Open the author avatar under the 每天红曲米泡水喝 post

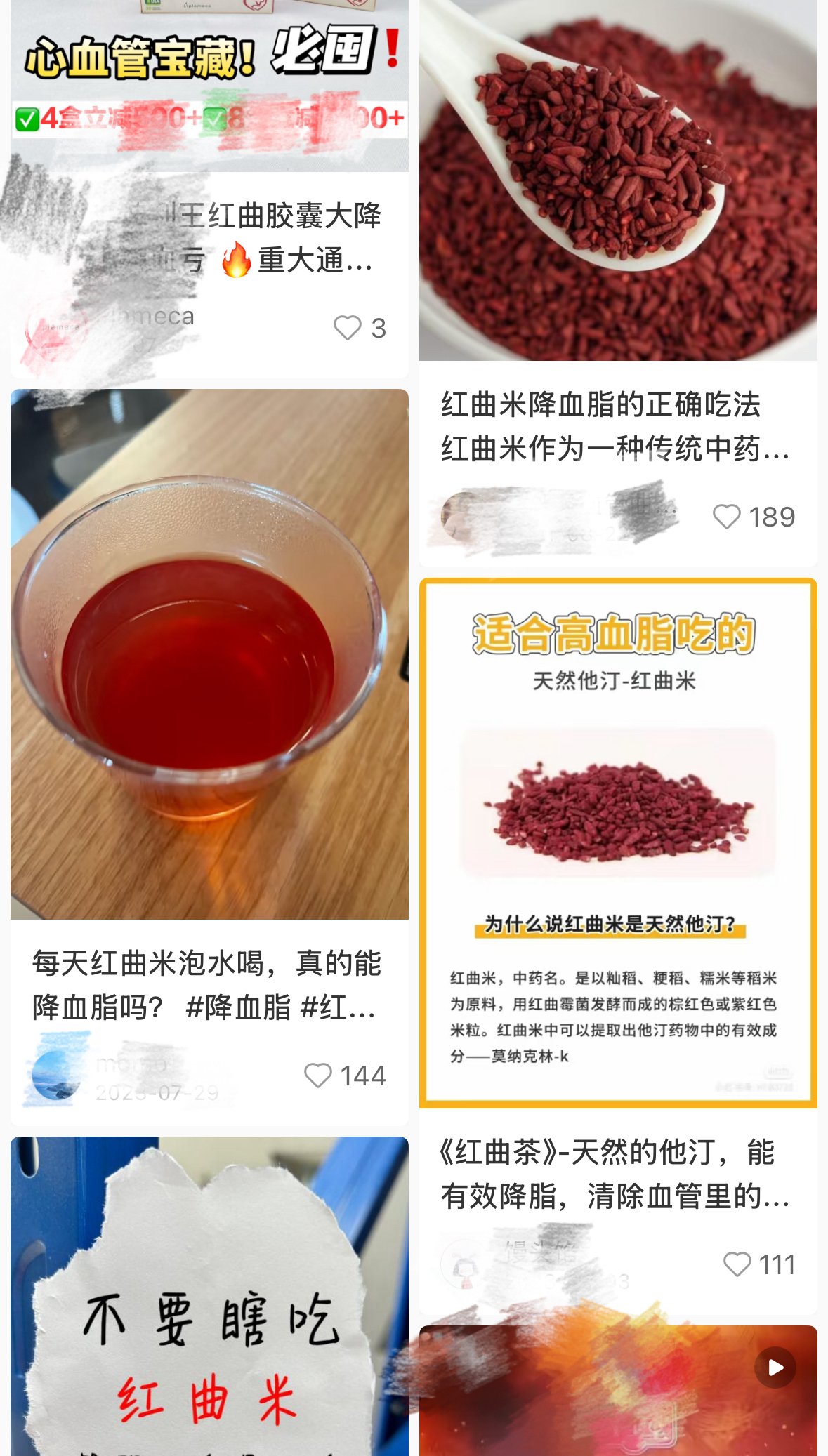click(x=56, y=1073)
